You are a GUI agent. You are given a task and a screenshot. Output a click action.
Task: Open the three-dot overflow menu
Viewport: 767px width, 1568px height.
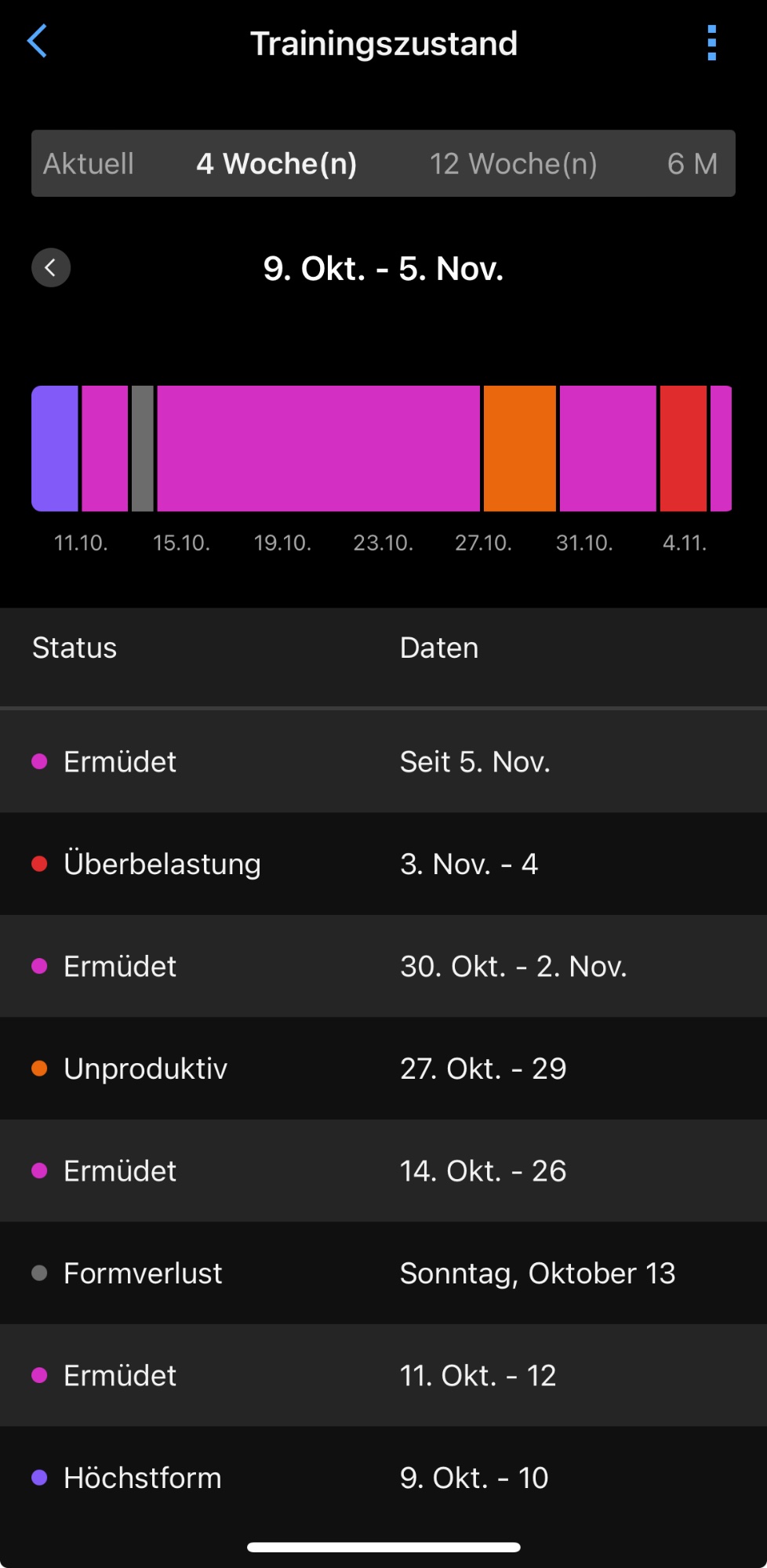[x=711, y=43]
